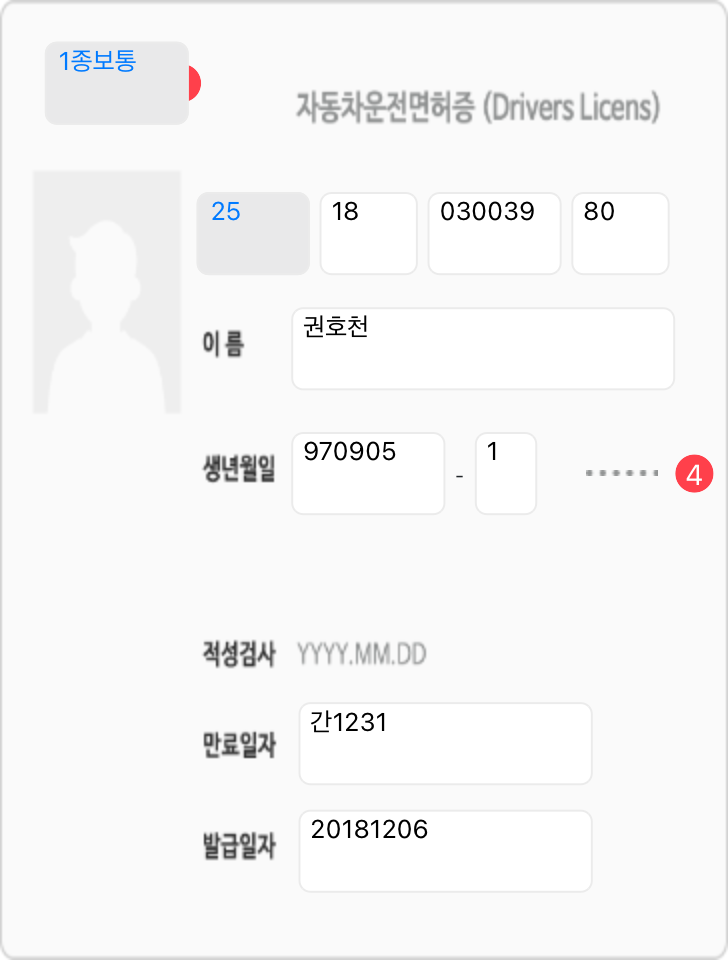Edit the license number field showing 18
This screenshot has height=960, width=728.
pos(368,233)
